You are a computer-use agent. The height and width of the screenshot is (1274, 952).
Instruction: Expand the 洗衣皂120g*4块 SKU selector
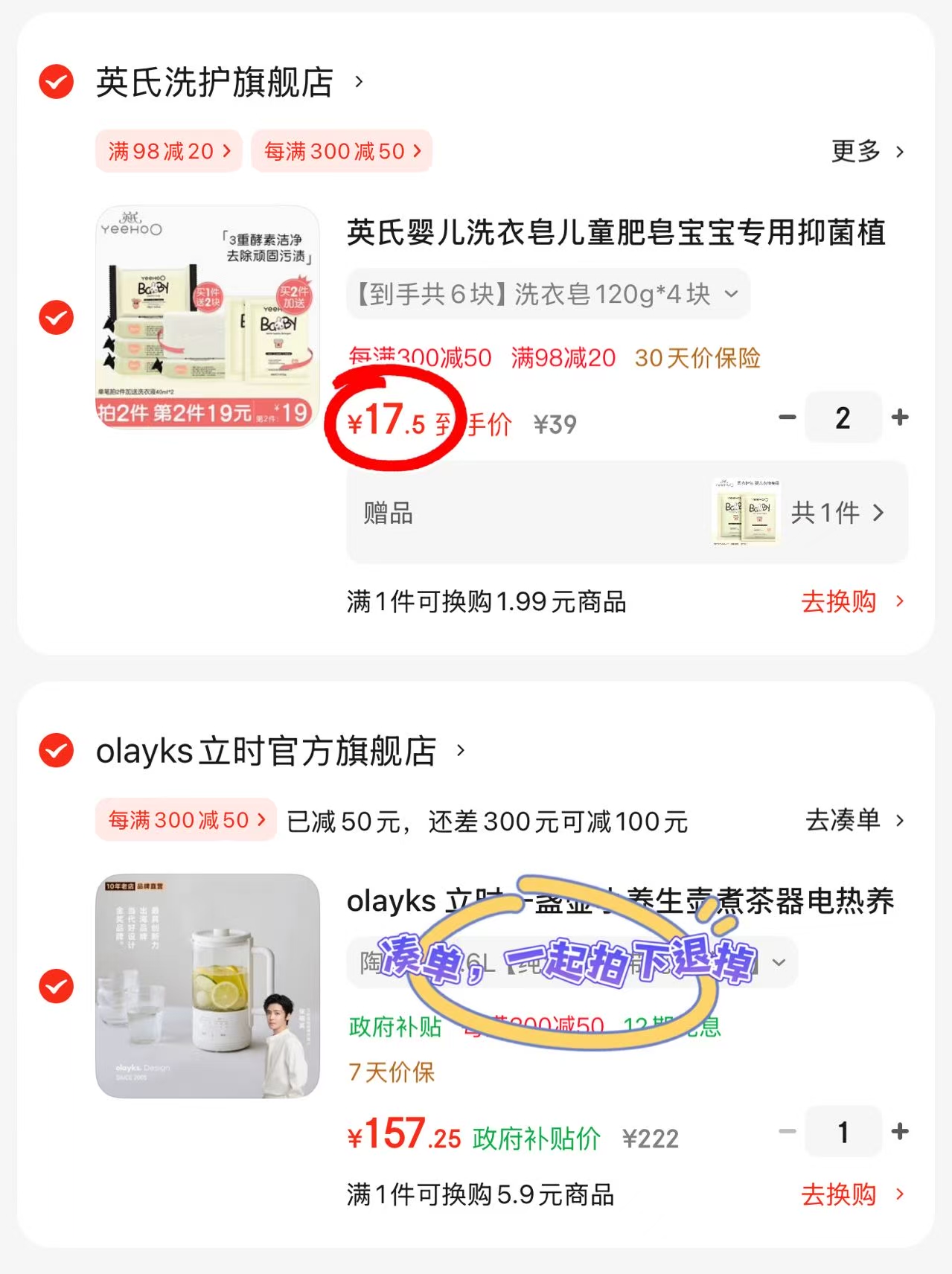pos(549,294)
